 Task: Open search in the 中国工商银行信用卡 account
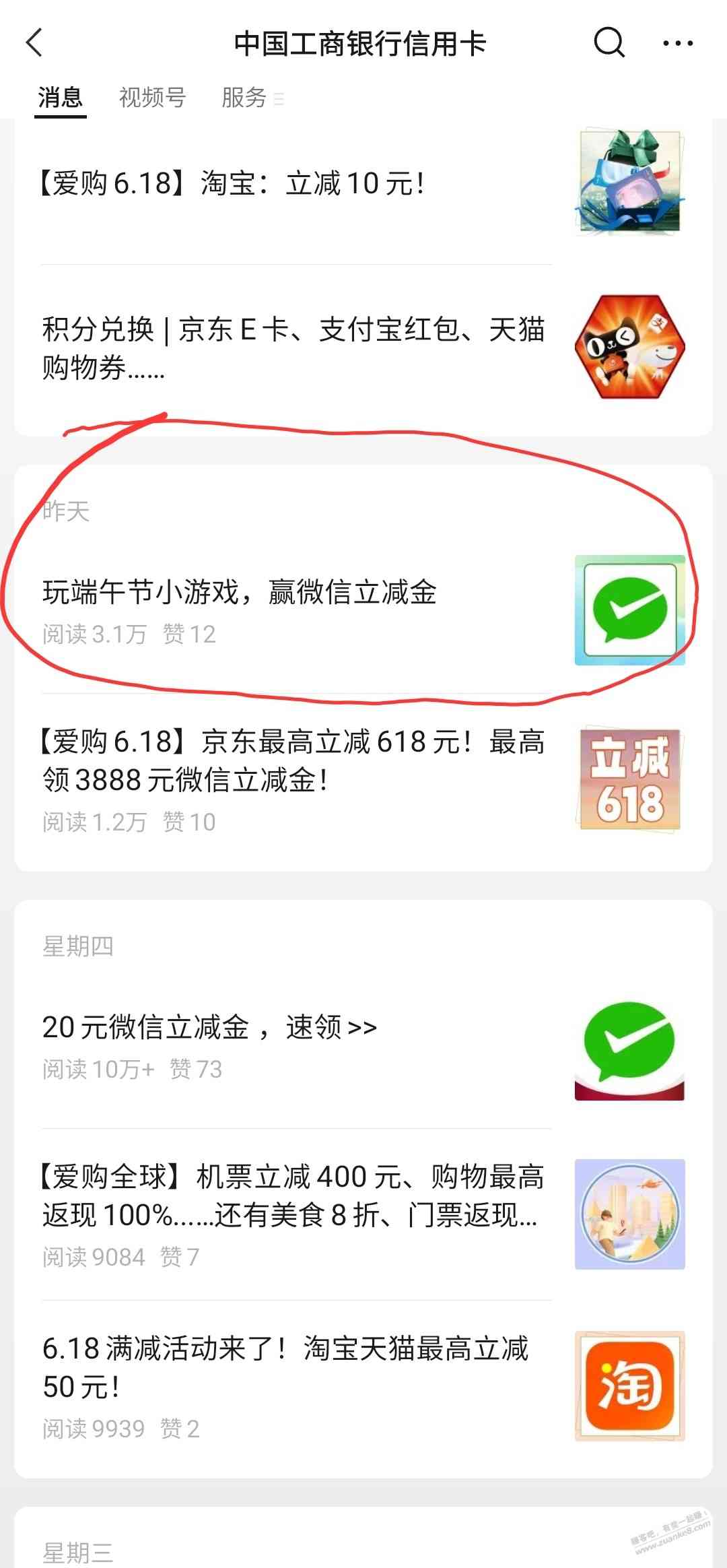coord(609,43)
